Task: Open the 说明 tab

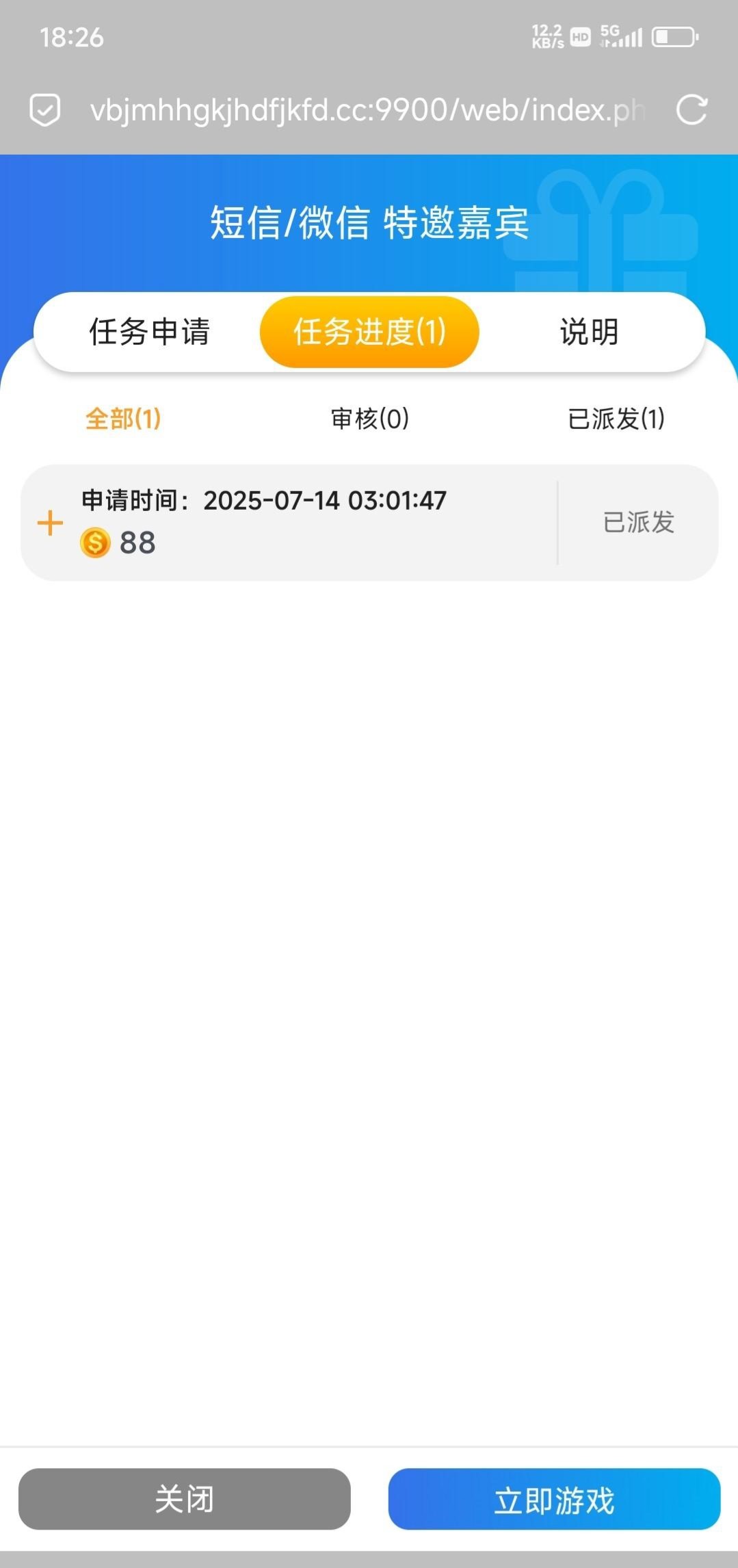Action: pos(589,332)
